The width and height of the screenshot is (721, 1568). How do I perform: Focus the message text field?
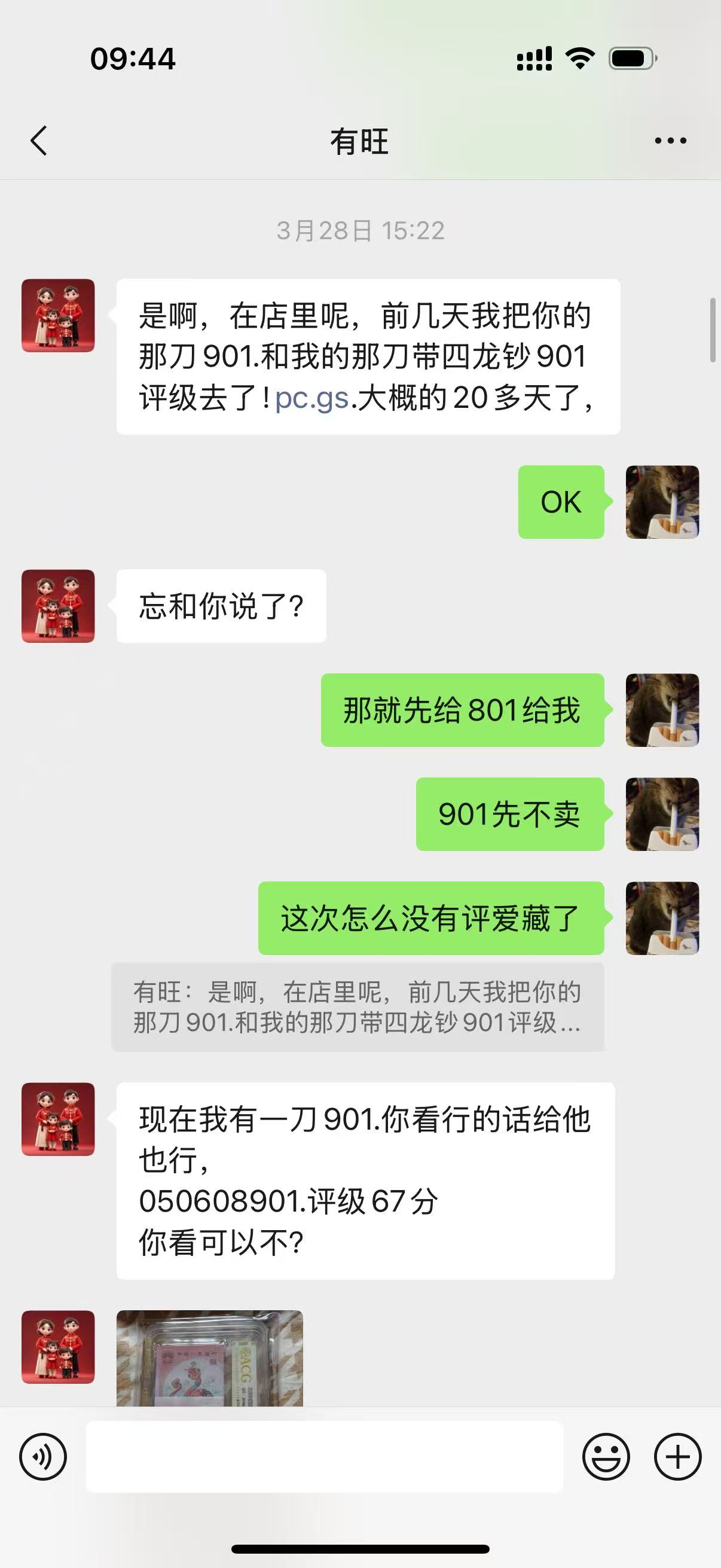click(x=323, y=1457)
